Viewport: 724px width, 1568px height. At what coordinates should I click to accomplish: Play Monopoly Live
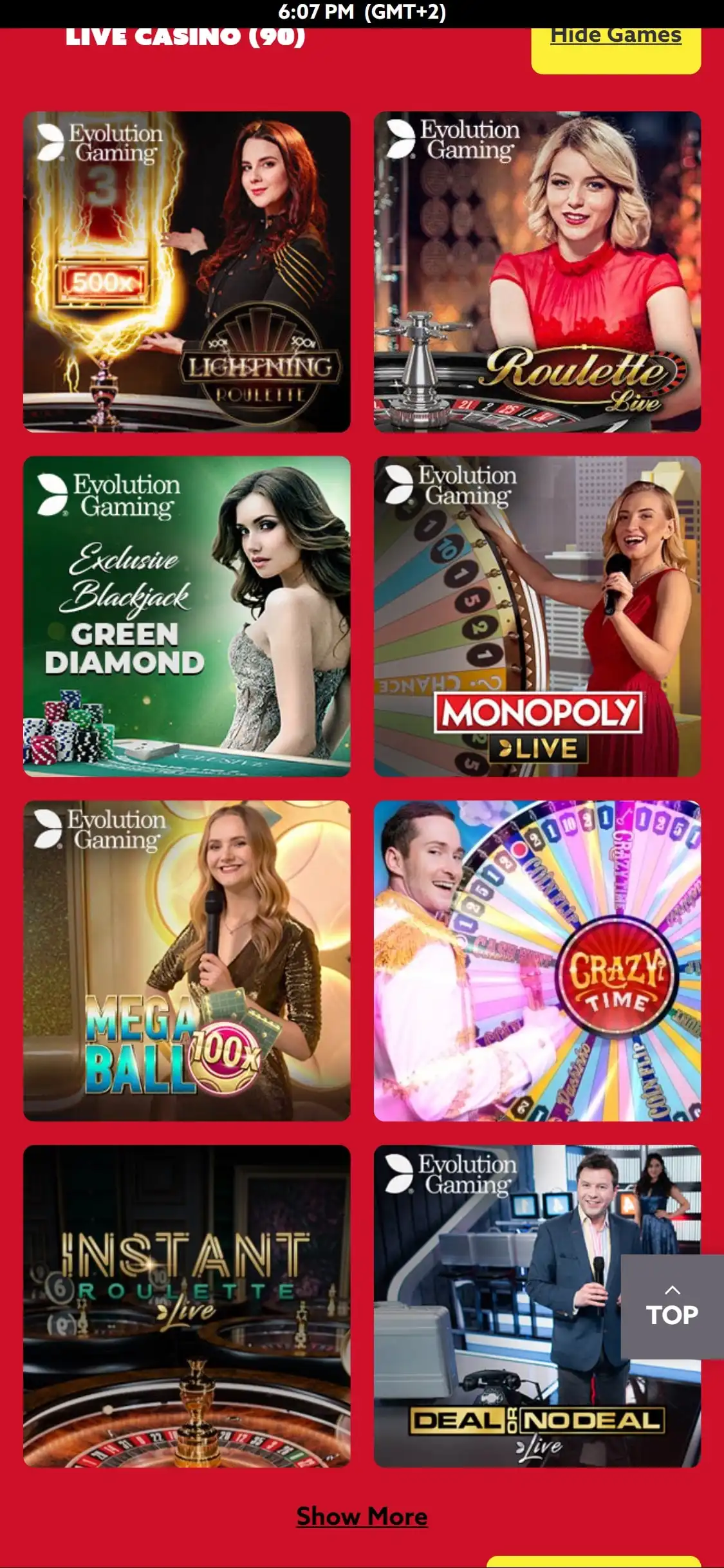pyautogui.click(x=537, y=616)
